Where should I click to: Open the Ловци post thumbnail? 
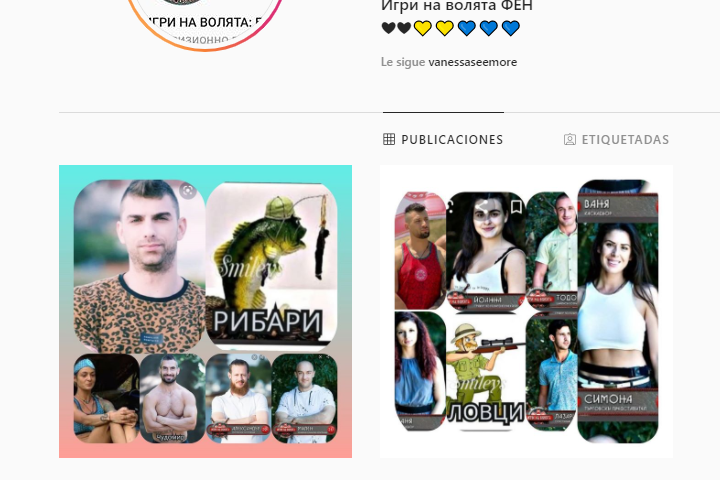pos(526,311)
